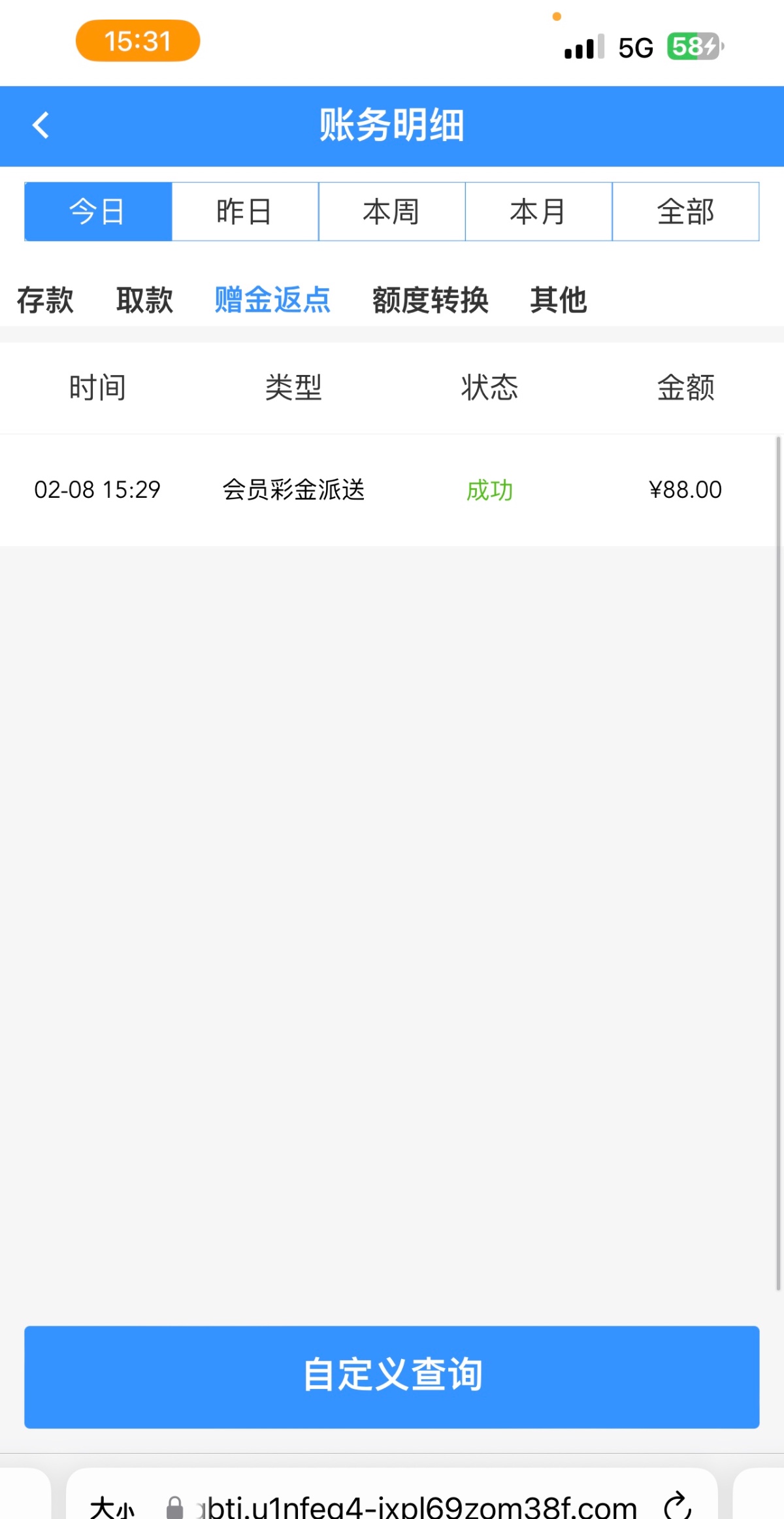Tap the 自定义查询 button
The height and width of the screenshot is (1519, 784).
392,1376
